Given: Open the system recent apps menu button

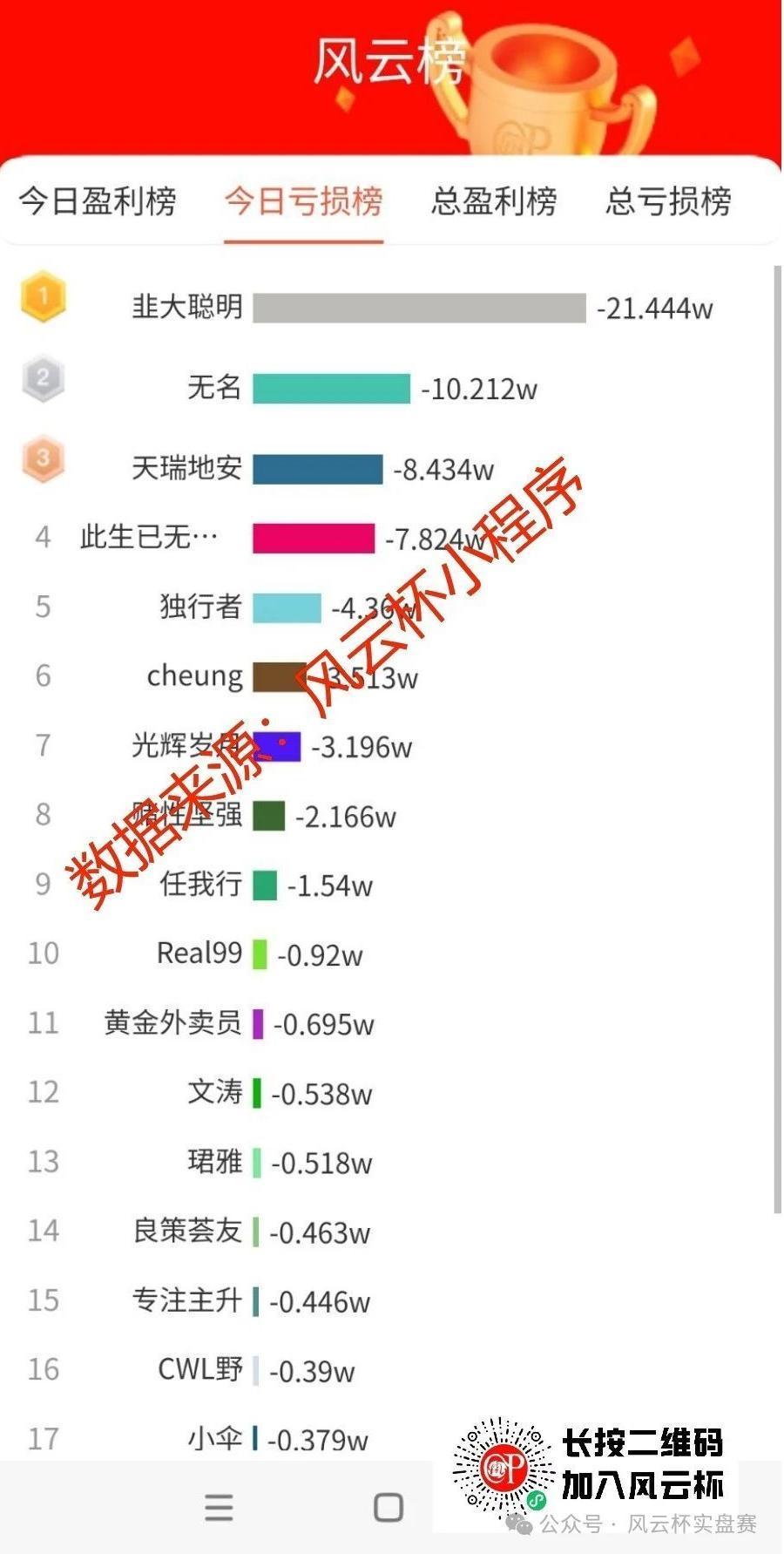Looking at the screenshot, I should [x=219, y=1507].
